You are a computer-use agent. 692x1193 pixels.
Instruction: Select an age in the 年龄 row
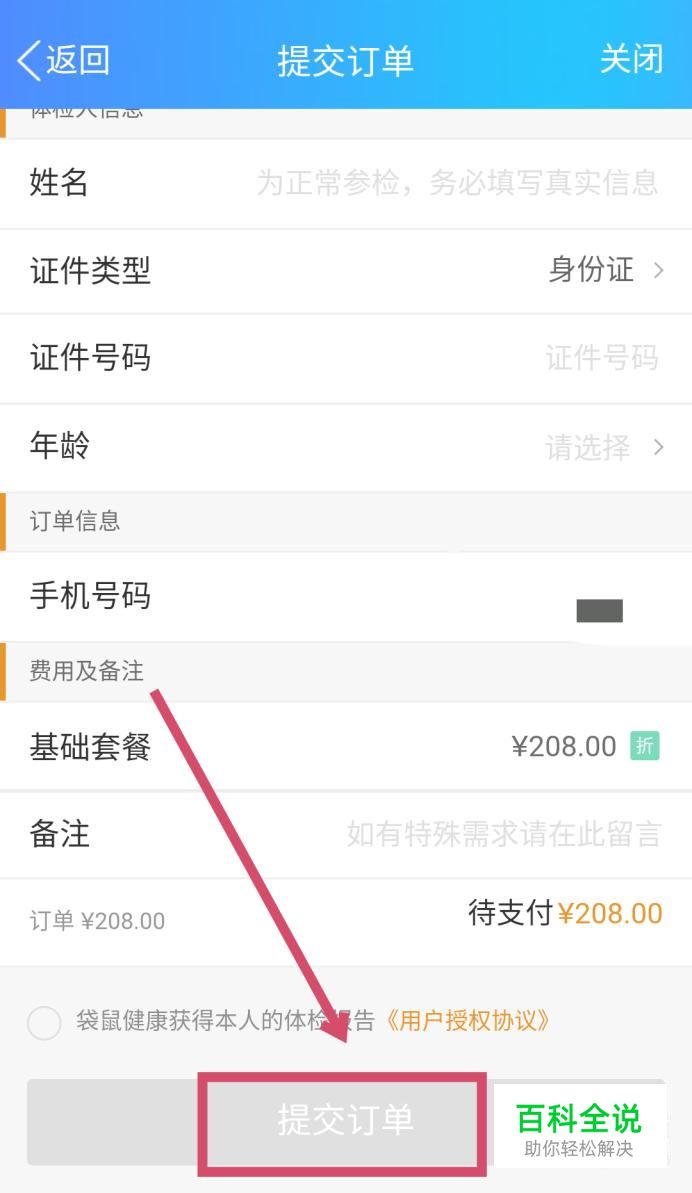[x=346, y=447]
